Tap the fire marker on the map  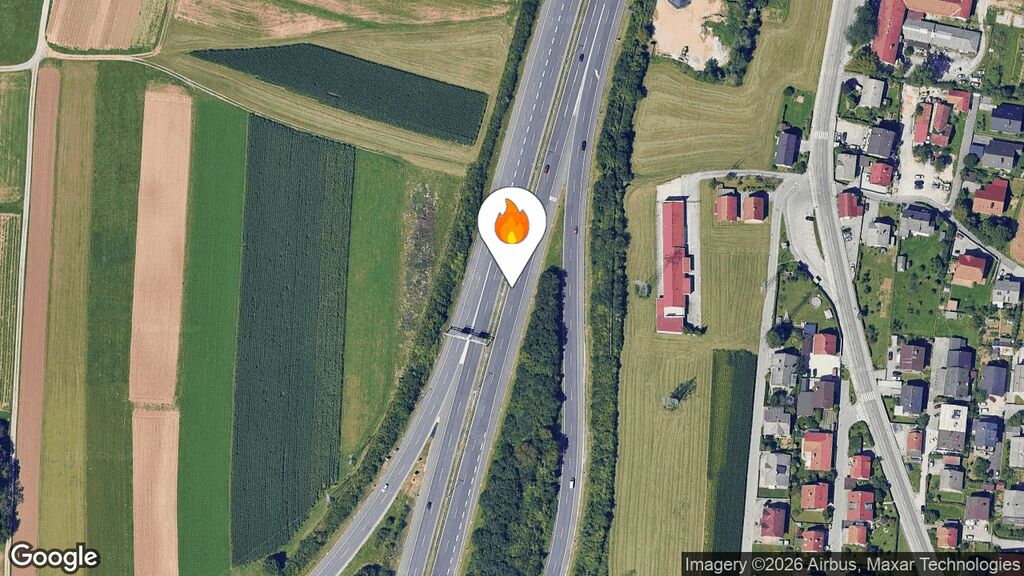point(511,225)
